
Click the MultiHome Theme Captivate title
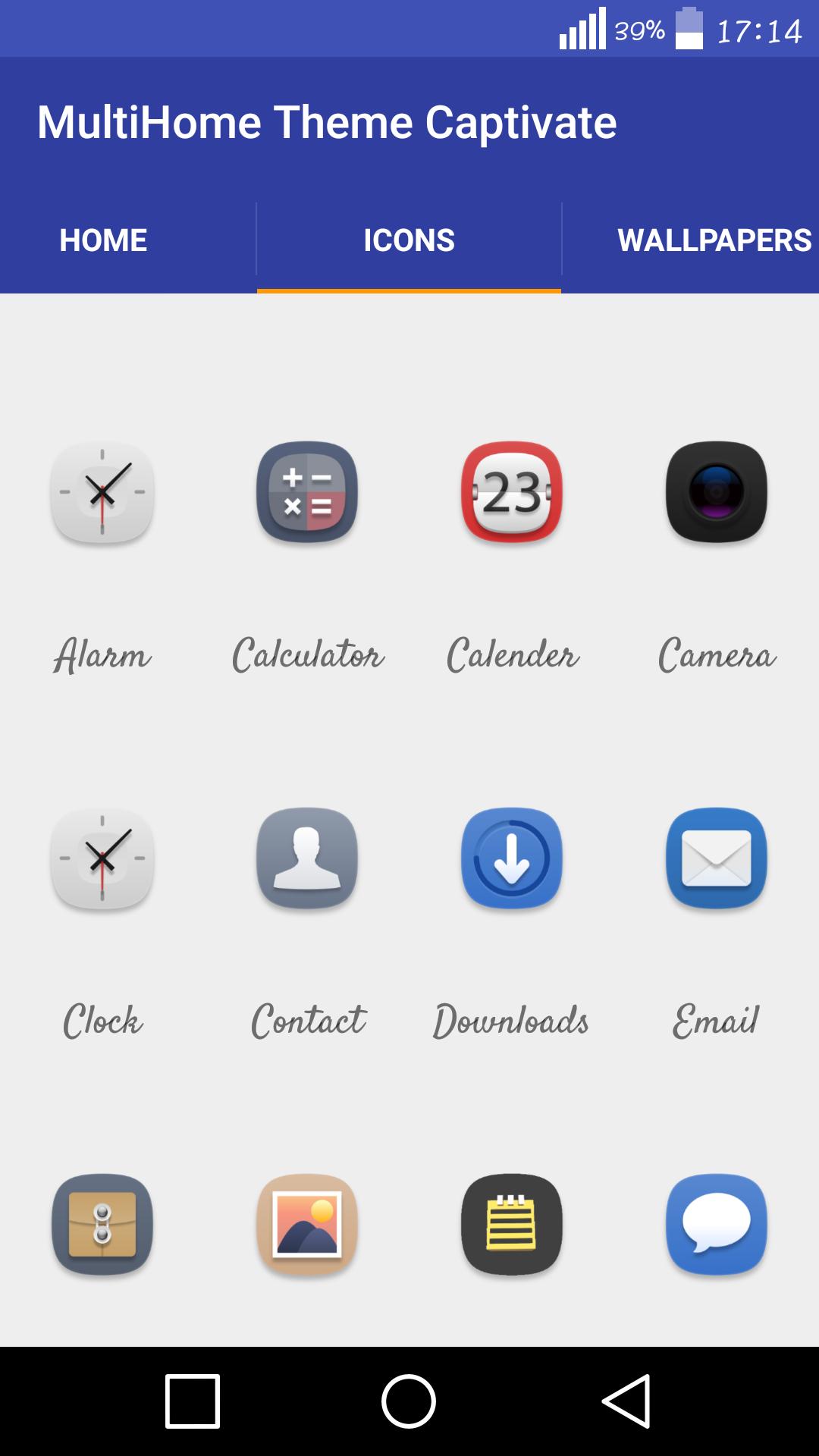[x=328, y=120]
